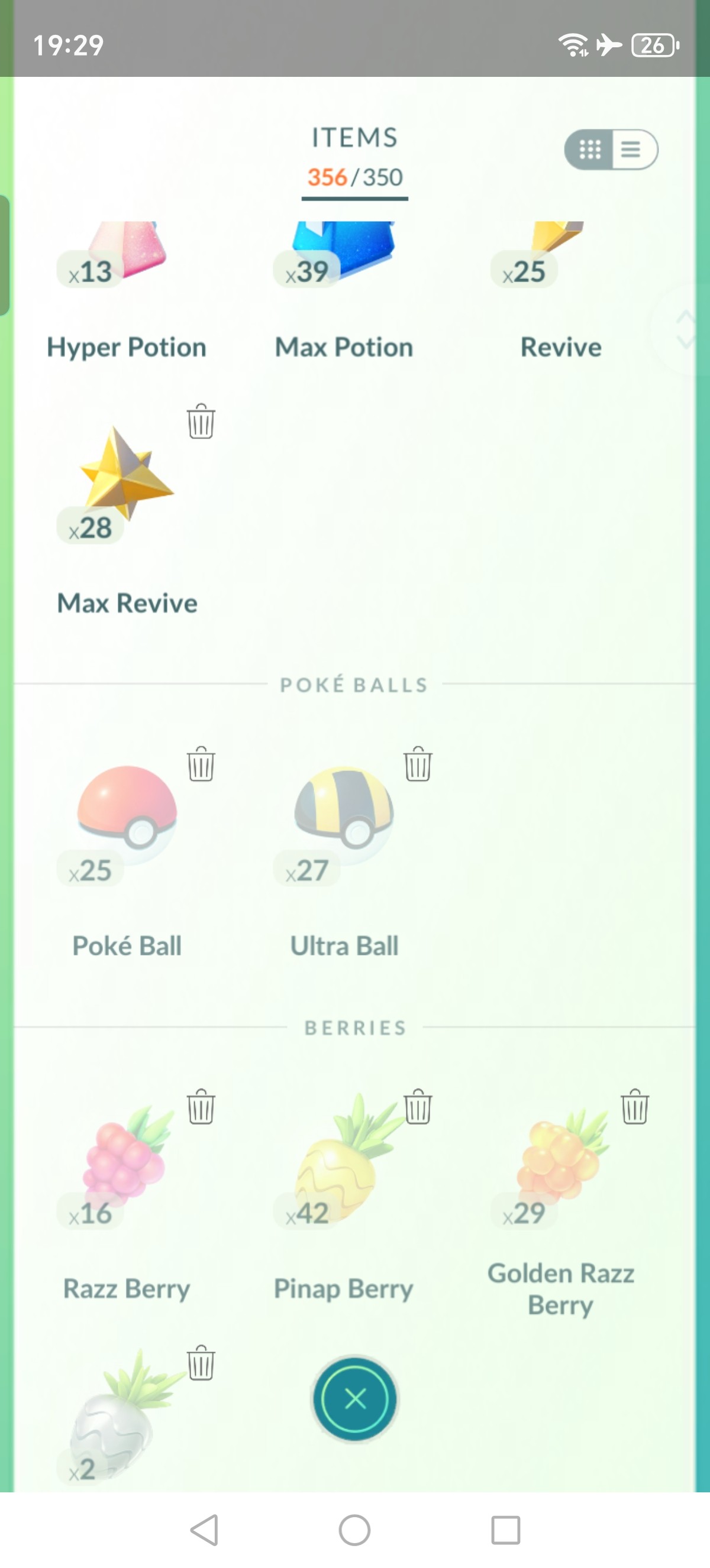Choose the Golden Razz Berry item
710x1568 pixels.
coord(561,1205)
